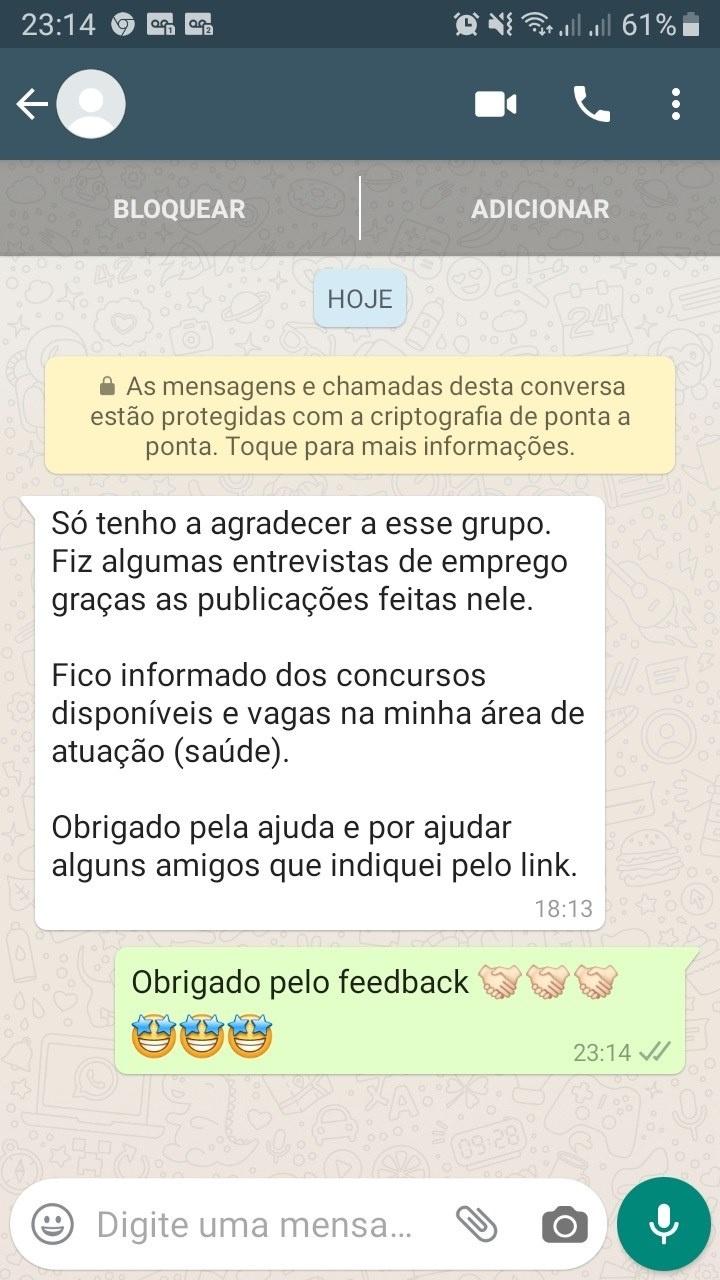Open the attachment paperclip
Screen dimensions: 720x1280
[477, 1224]
